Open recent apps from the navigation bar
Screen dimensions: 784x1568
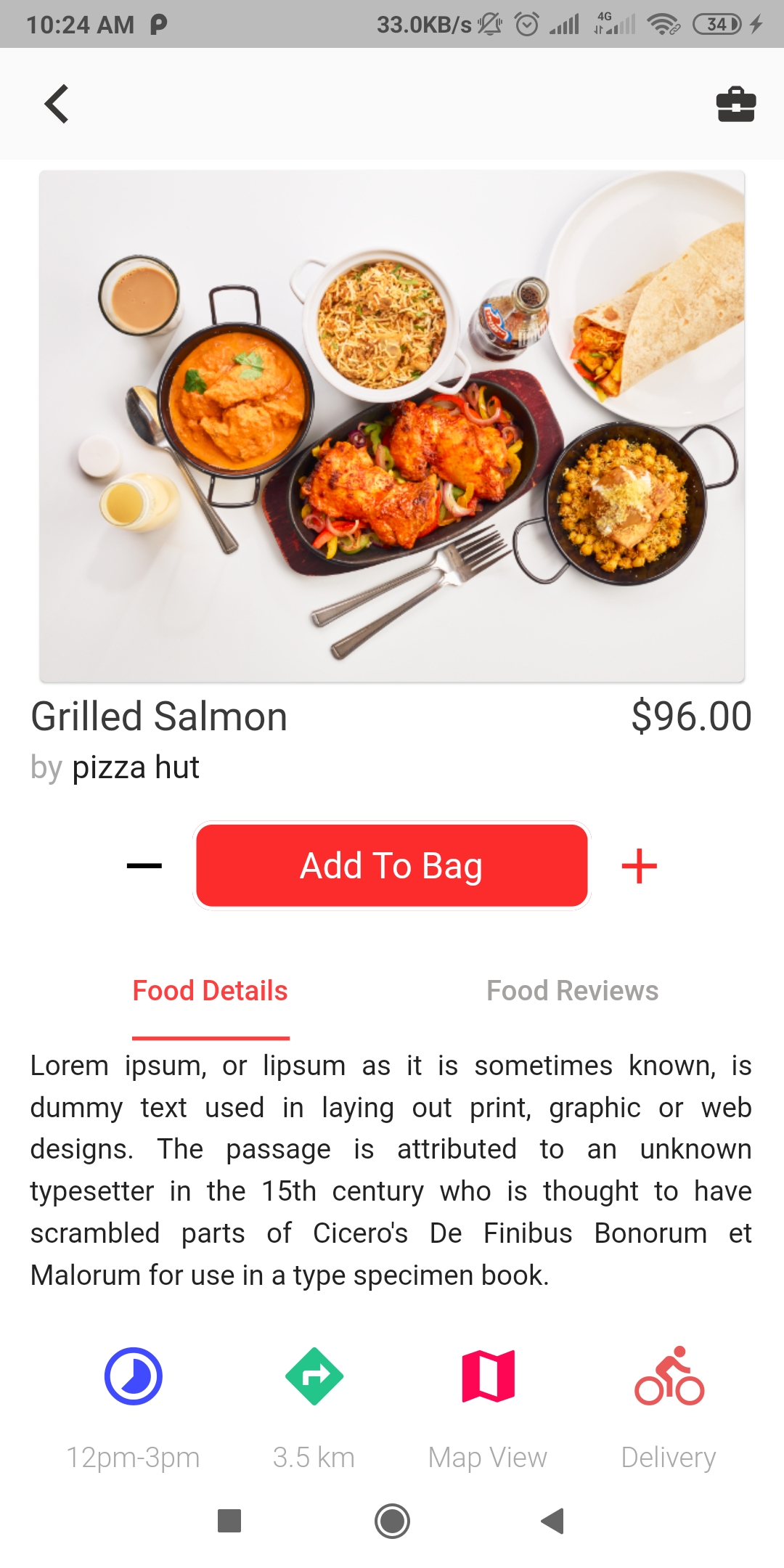pos(229,1521)
